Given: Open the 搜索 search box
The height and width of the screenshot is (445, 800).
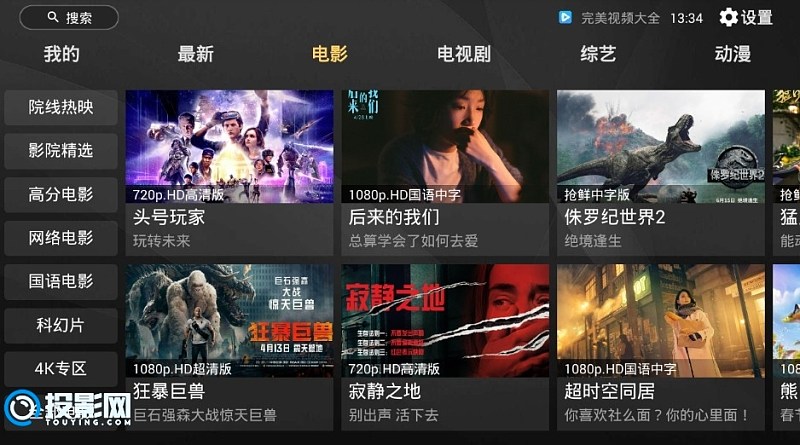Looking at the screenshot, I should [68, 18].
